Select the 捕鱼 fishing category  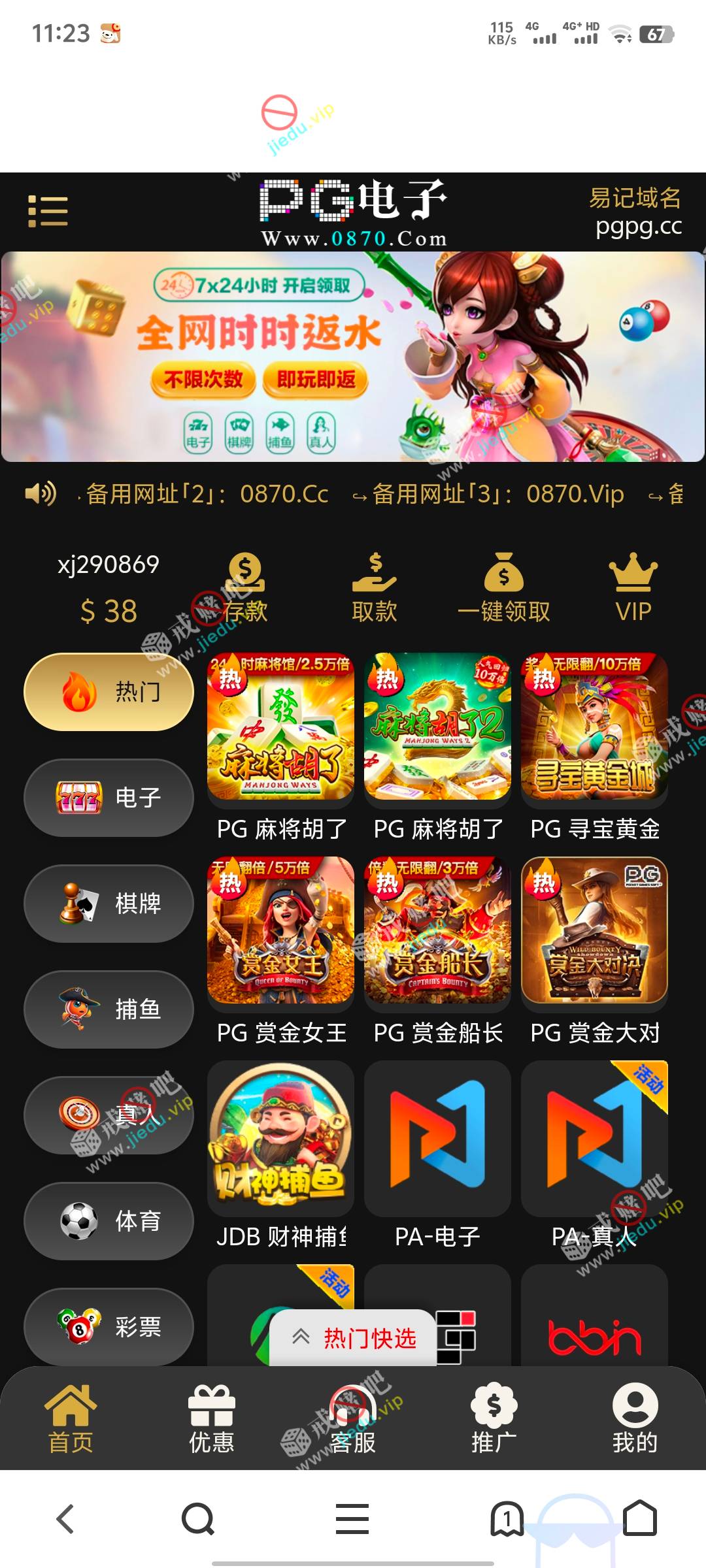tap(109, 1009)
